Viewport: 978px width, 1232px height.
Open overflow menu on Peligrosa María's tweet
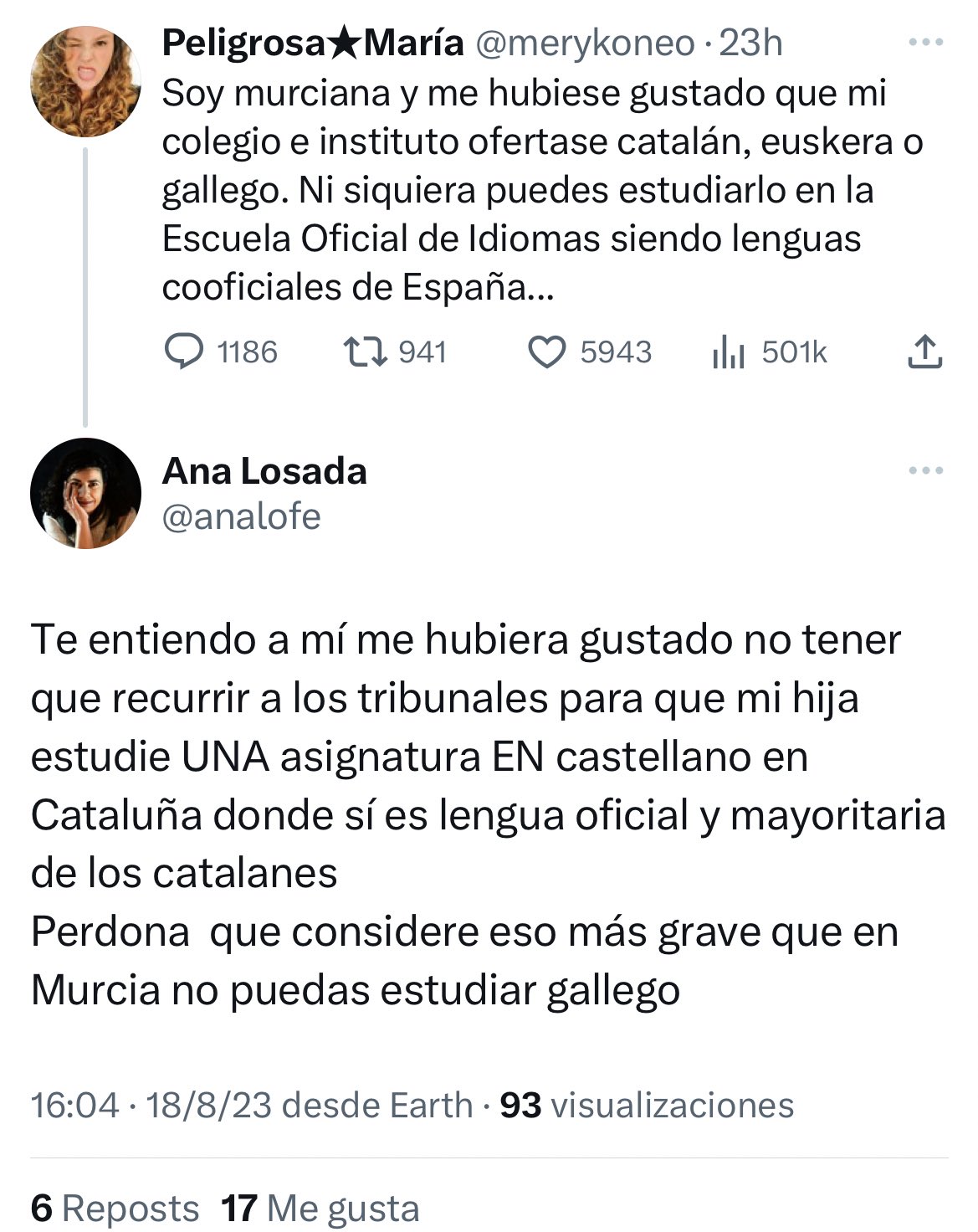coord(925,43)
